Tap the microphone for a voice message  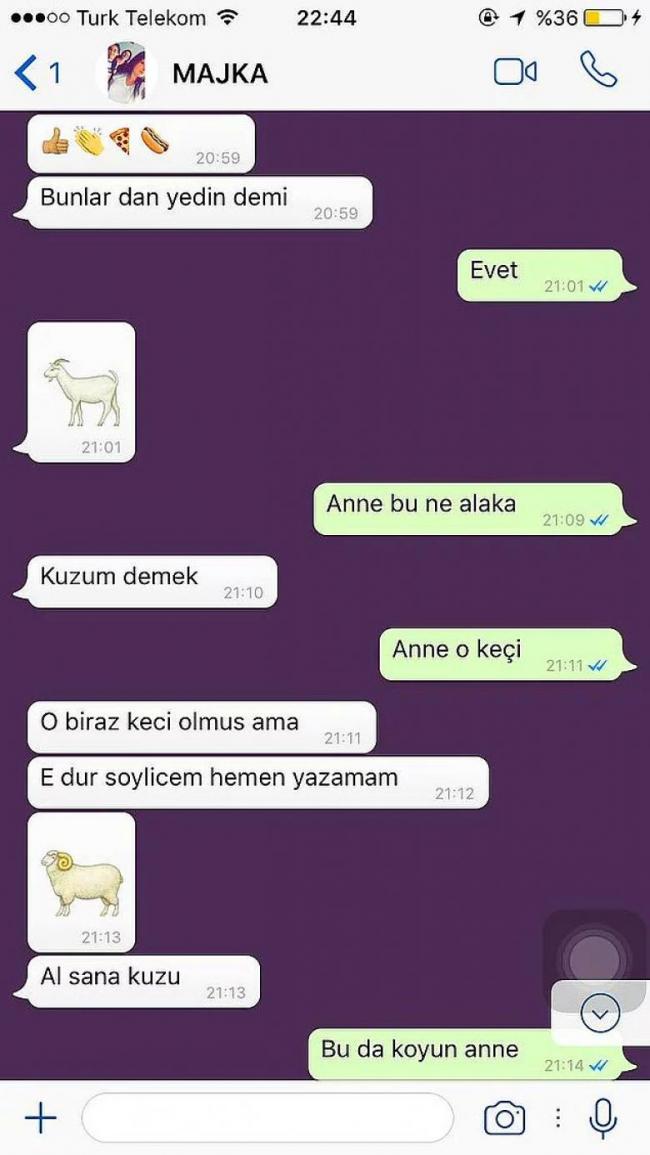[x=603, y=1118]
